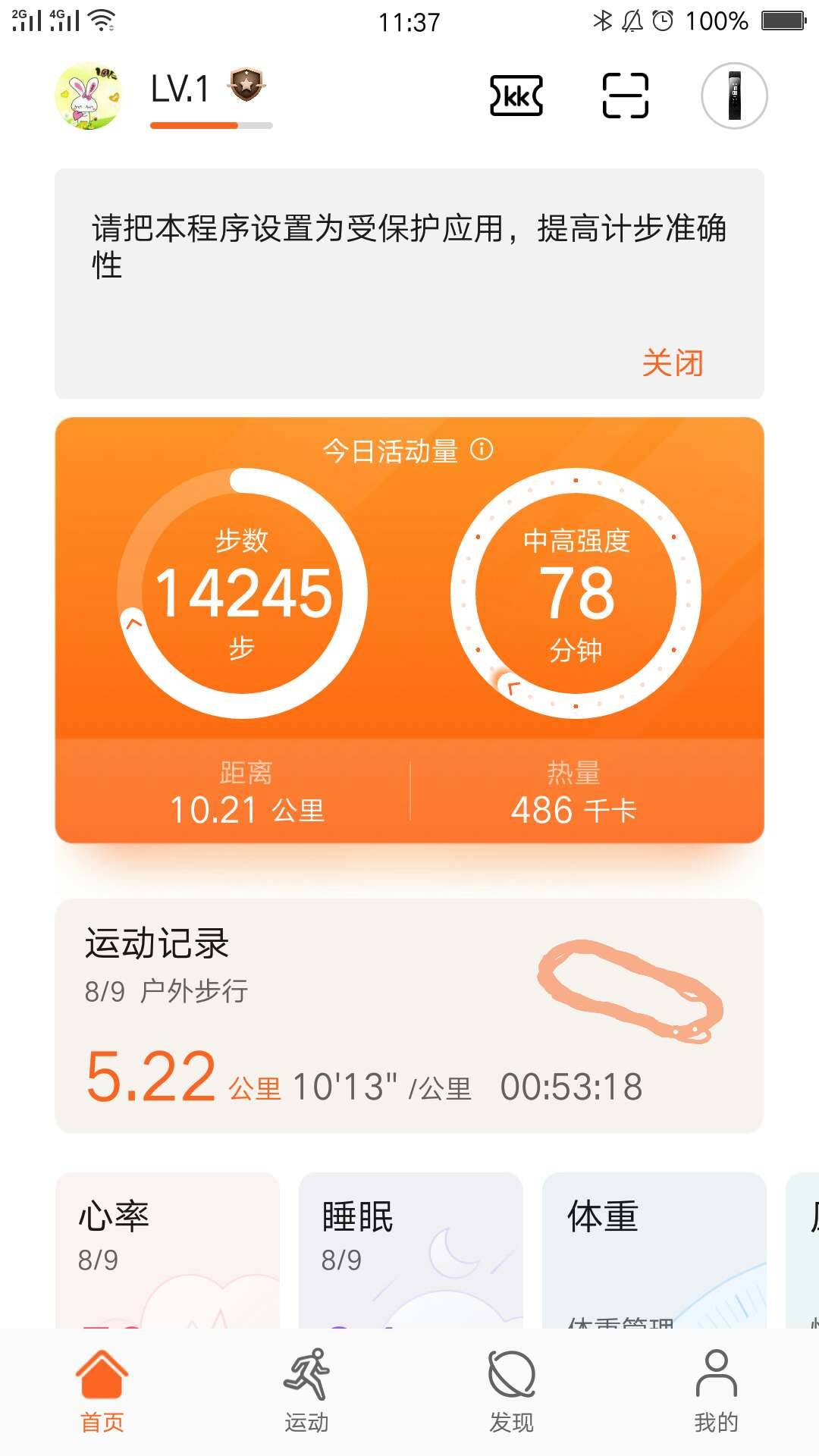819x1456 pixels.
Task: View calories stat 486 千卡
Action: tap(574, 809)
